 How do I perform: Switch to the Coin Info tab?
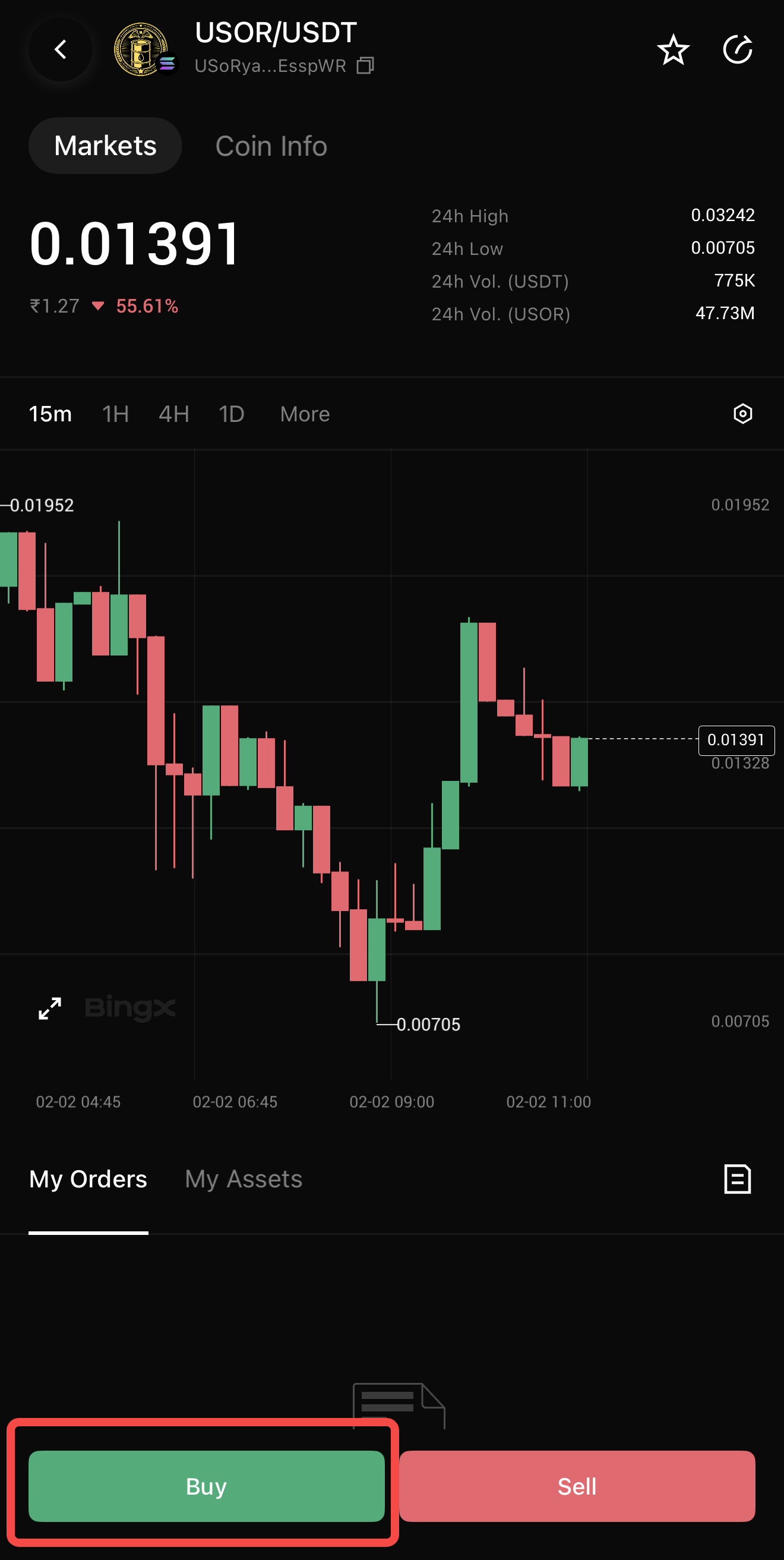pos(271,146)
